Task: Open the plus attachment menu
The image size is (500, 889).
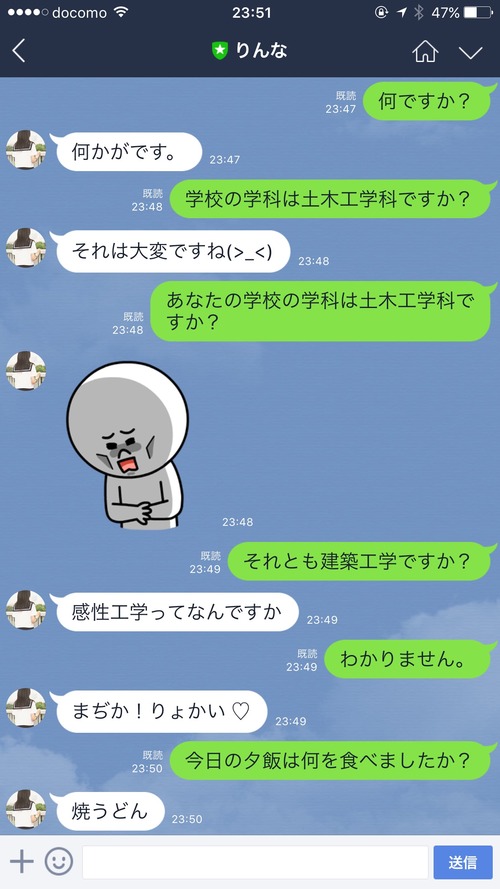Action: [22, 862]
